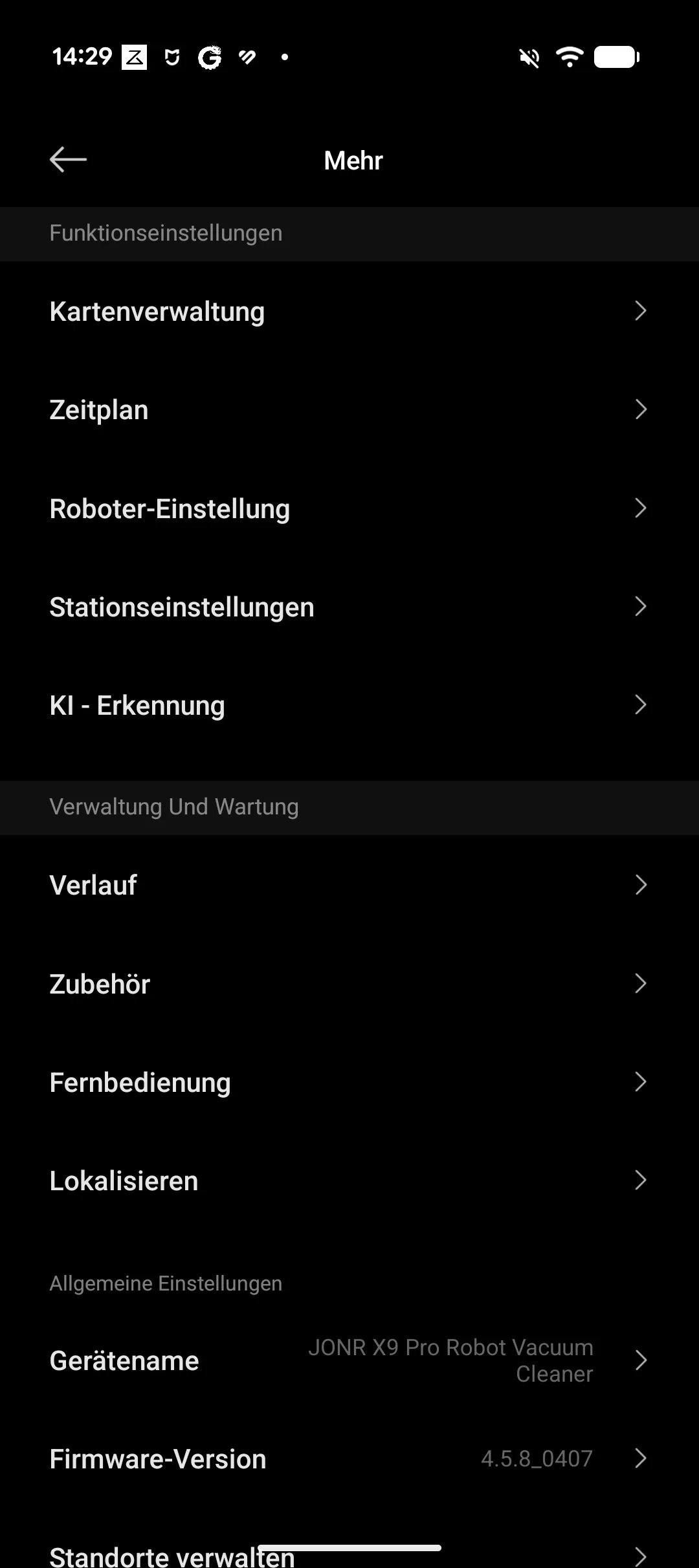Check the Firmware-Version row
699x1568 pixels.
tap(349, 1459)
